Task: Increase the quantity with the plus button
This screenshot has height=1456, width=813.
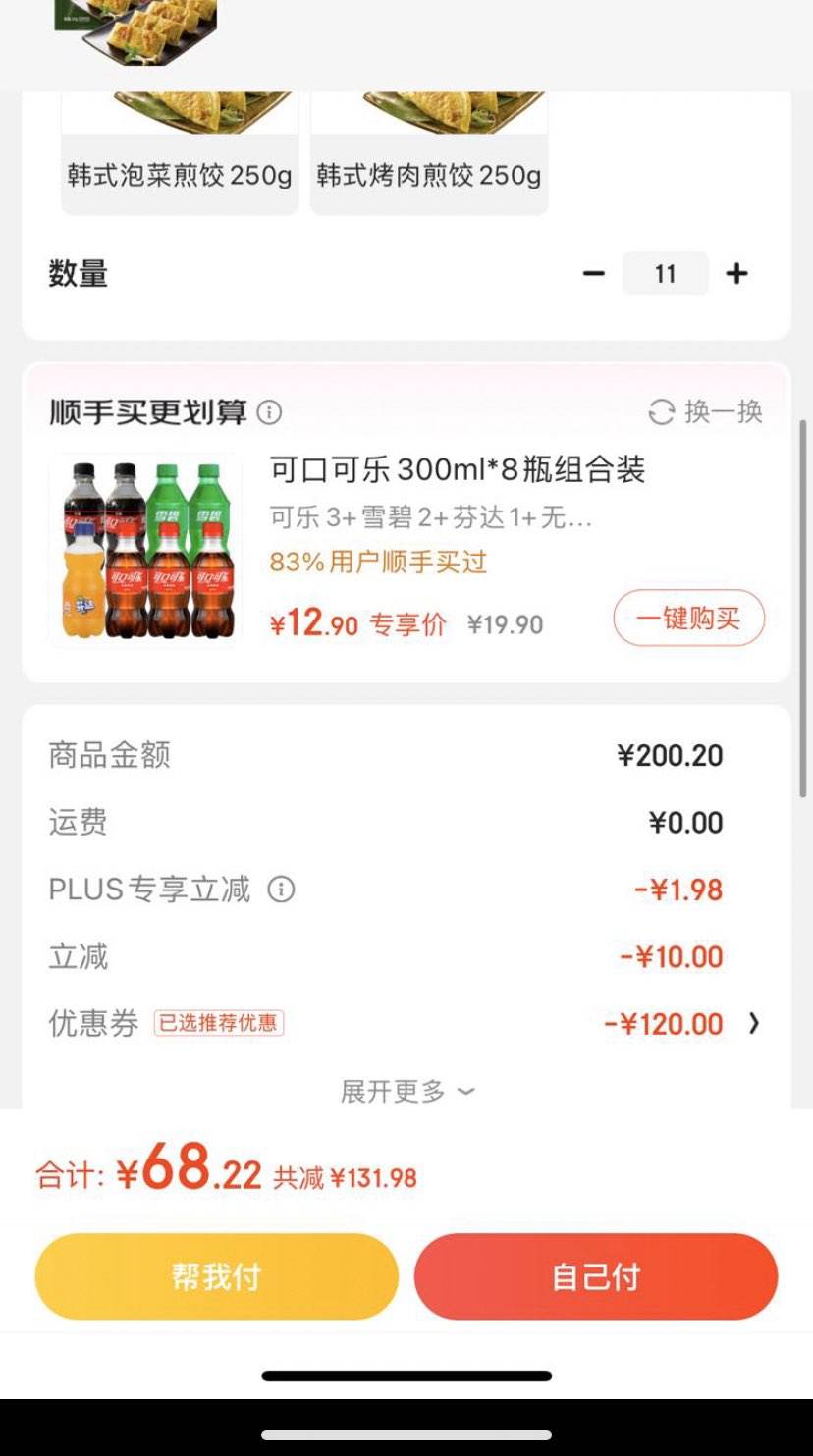Action: (736, 274)
